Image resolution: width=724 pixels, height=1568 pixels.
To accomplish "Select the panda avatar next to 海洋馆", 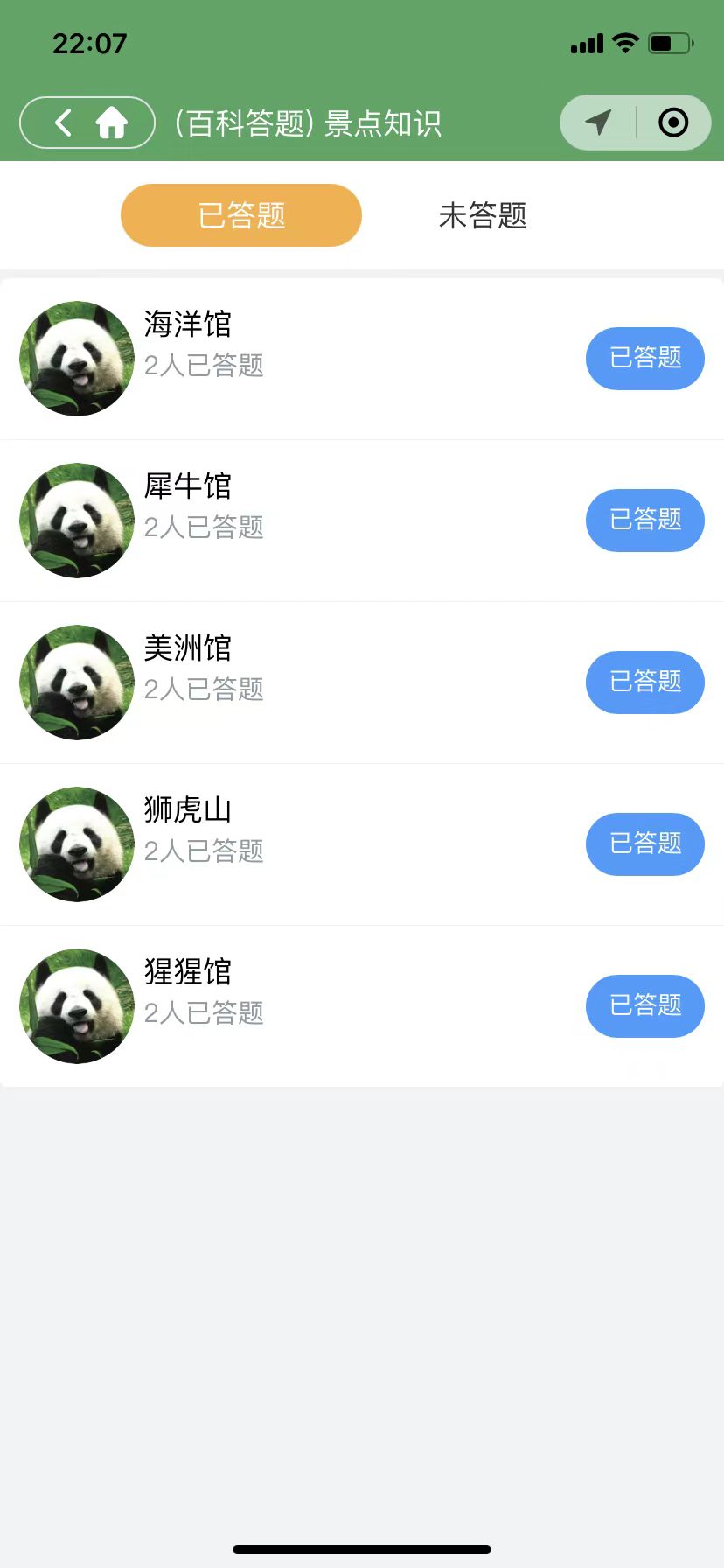I will point(76,359).
